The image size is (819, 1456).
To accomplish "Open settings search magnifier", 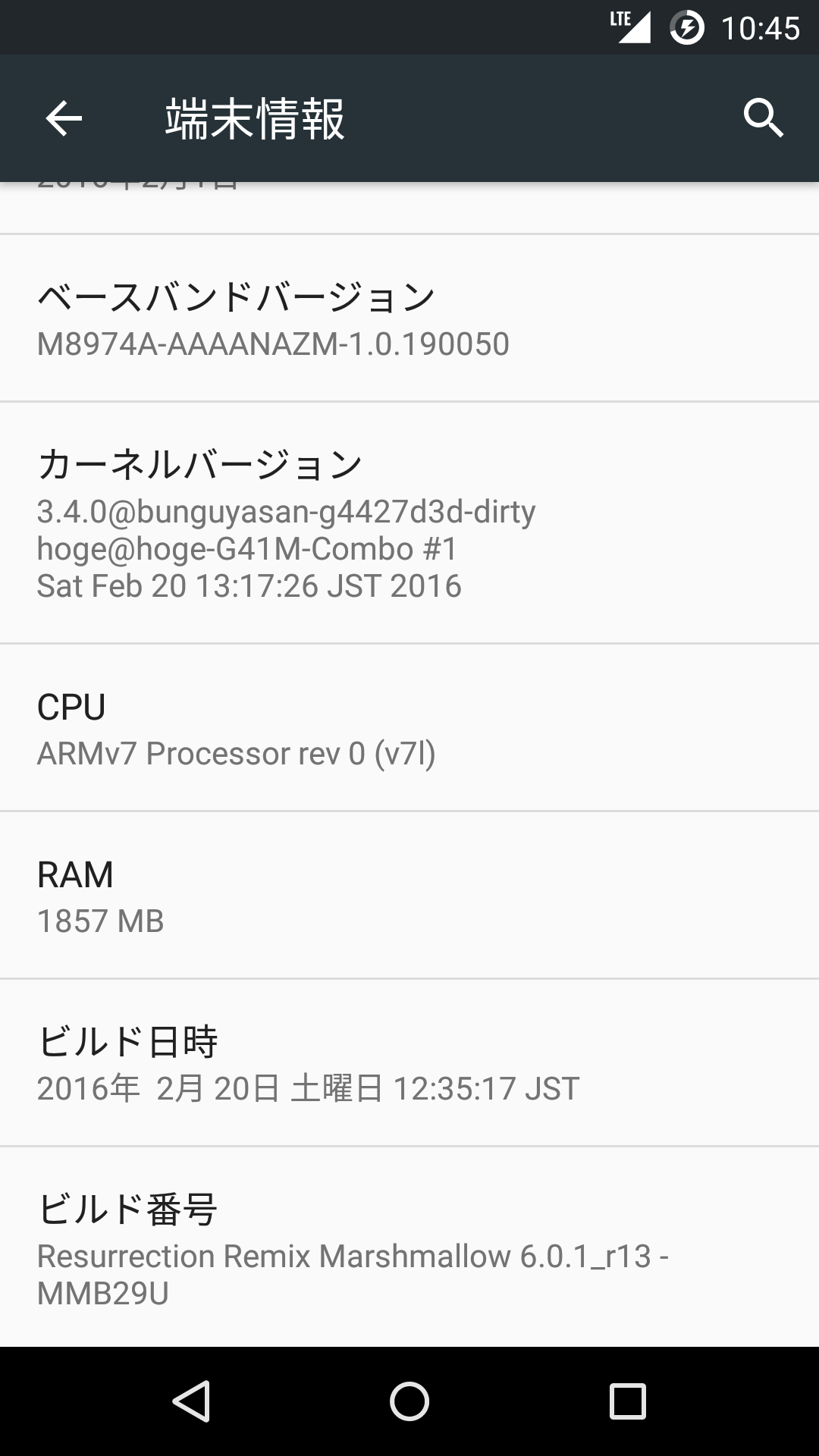I will tap(764, 118).
